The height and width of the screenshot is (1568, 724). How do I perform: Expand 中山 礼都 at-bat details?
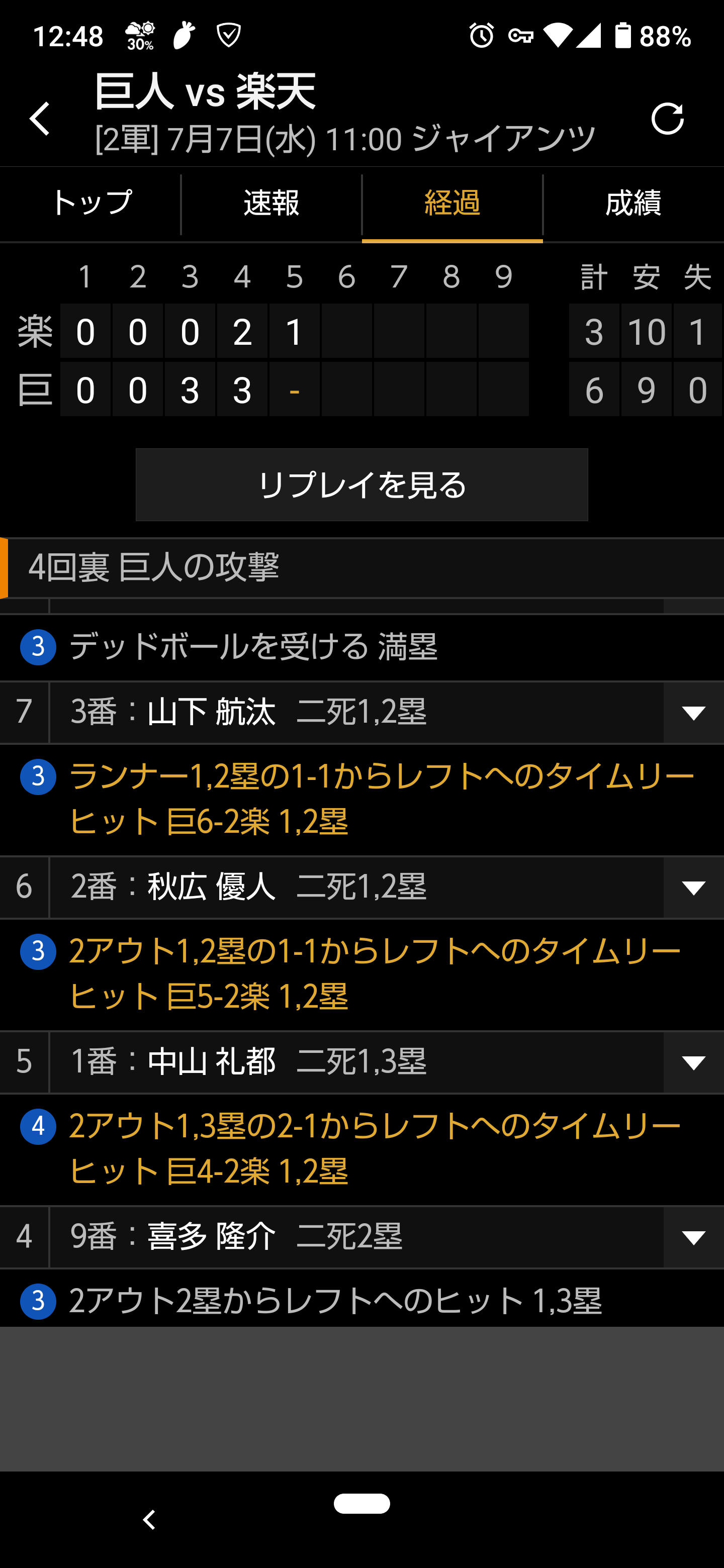click(x=693, y=1063)
